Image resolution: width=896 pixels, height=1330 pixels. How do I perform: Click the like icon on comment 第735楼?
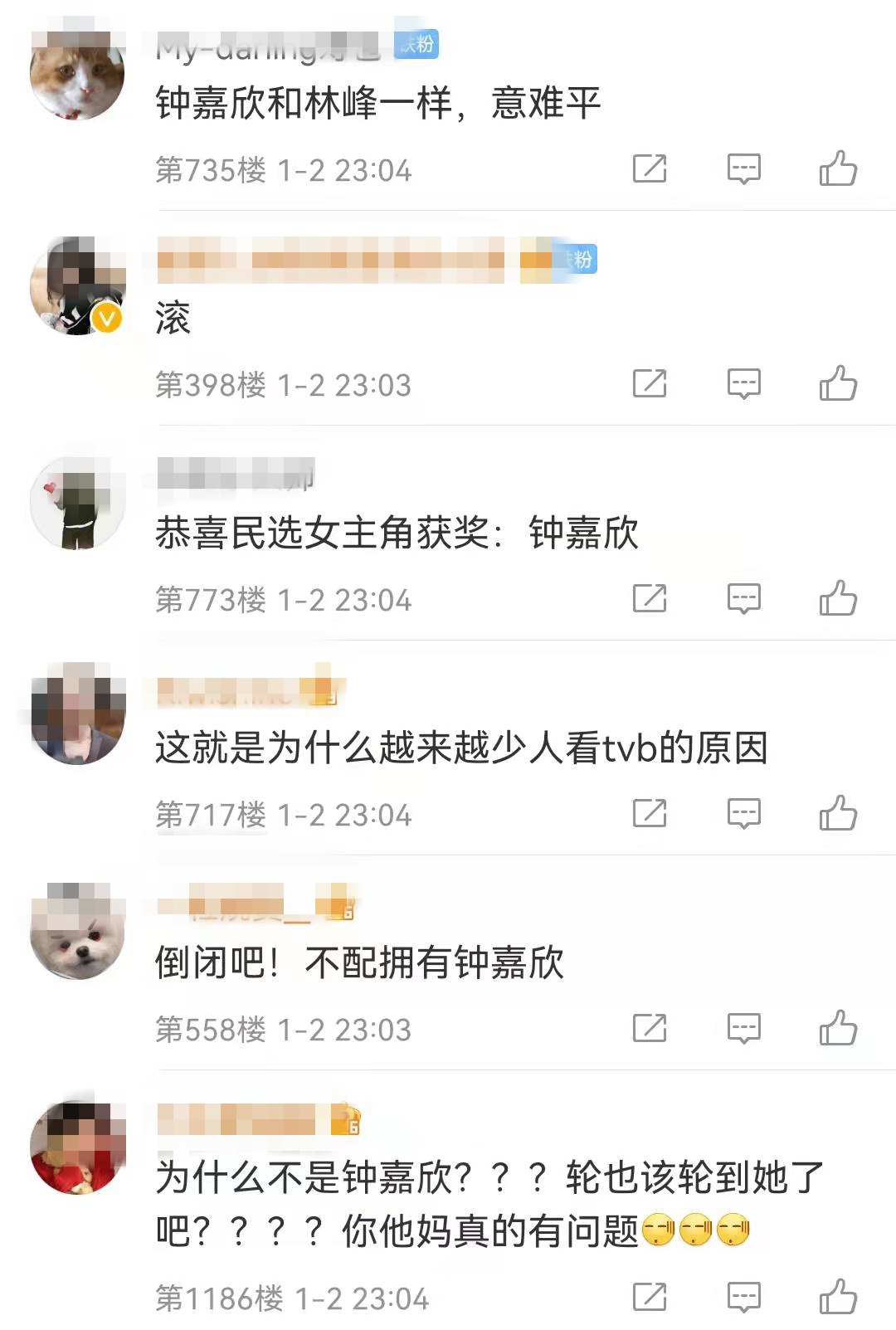[841, 168]
